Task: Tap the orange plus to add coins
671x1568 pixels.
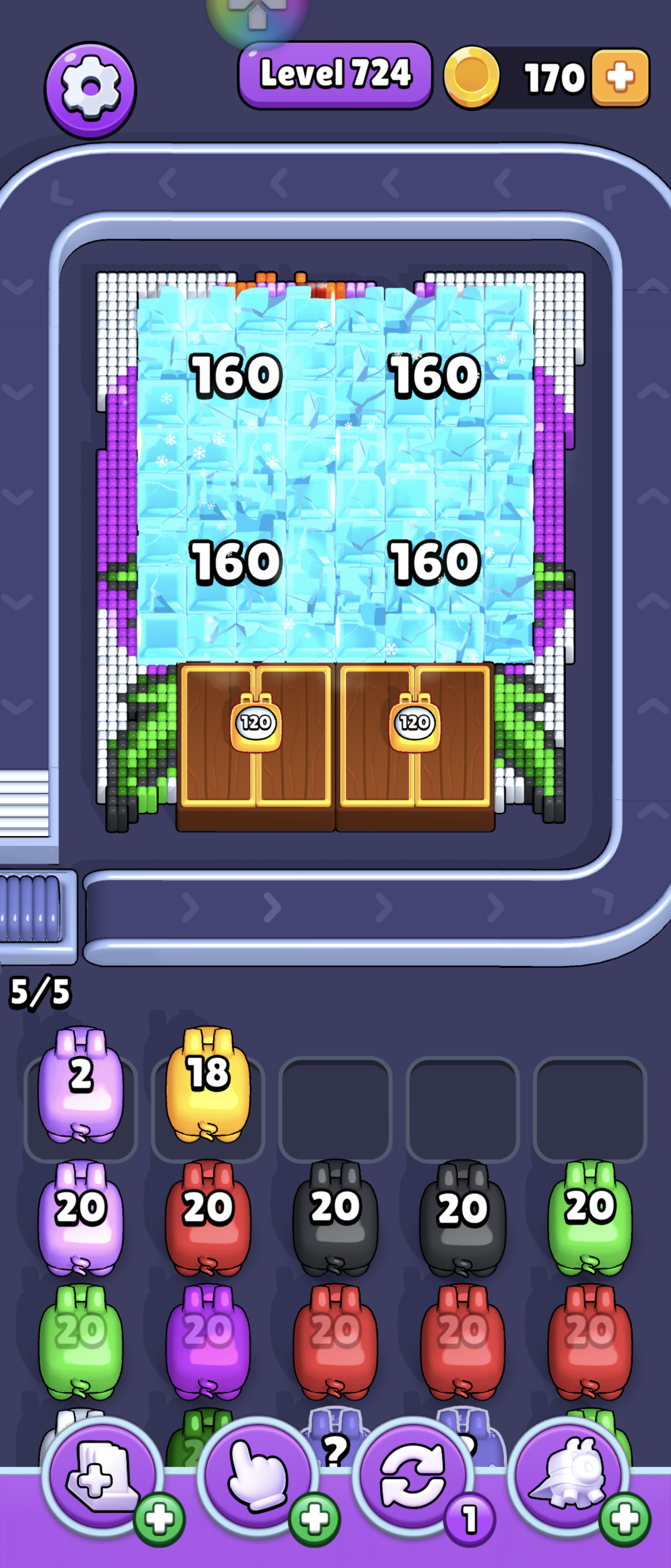Action: pos(620,78)
